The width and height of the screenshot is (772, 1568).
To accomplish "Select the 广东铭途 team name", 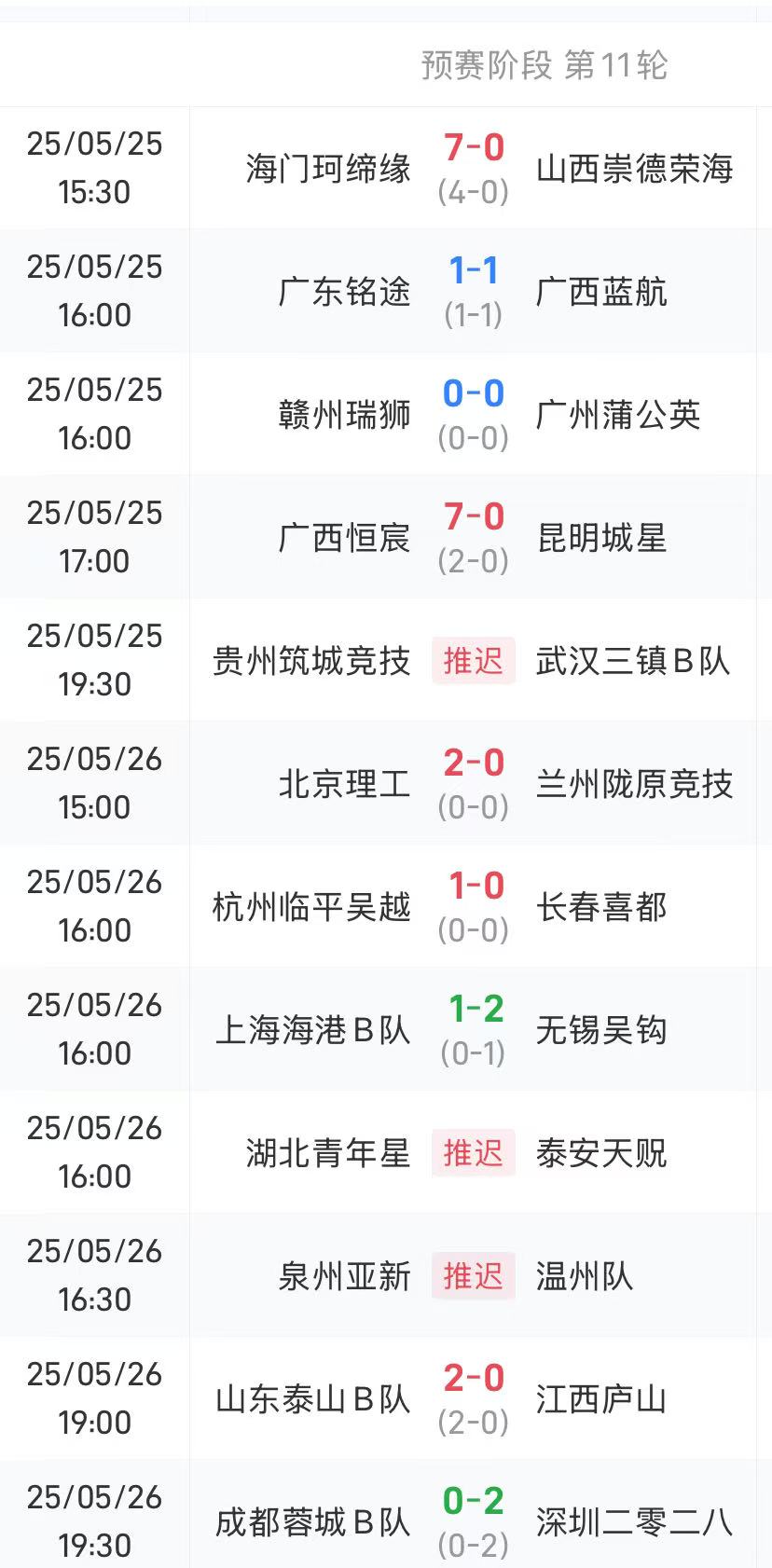I will pos(343,292).
